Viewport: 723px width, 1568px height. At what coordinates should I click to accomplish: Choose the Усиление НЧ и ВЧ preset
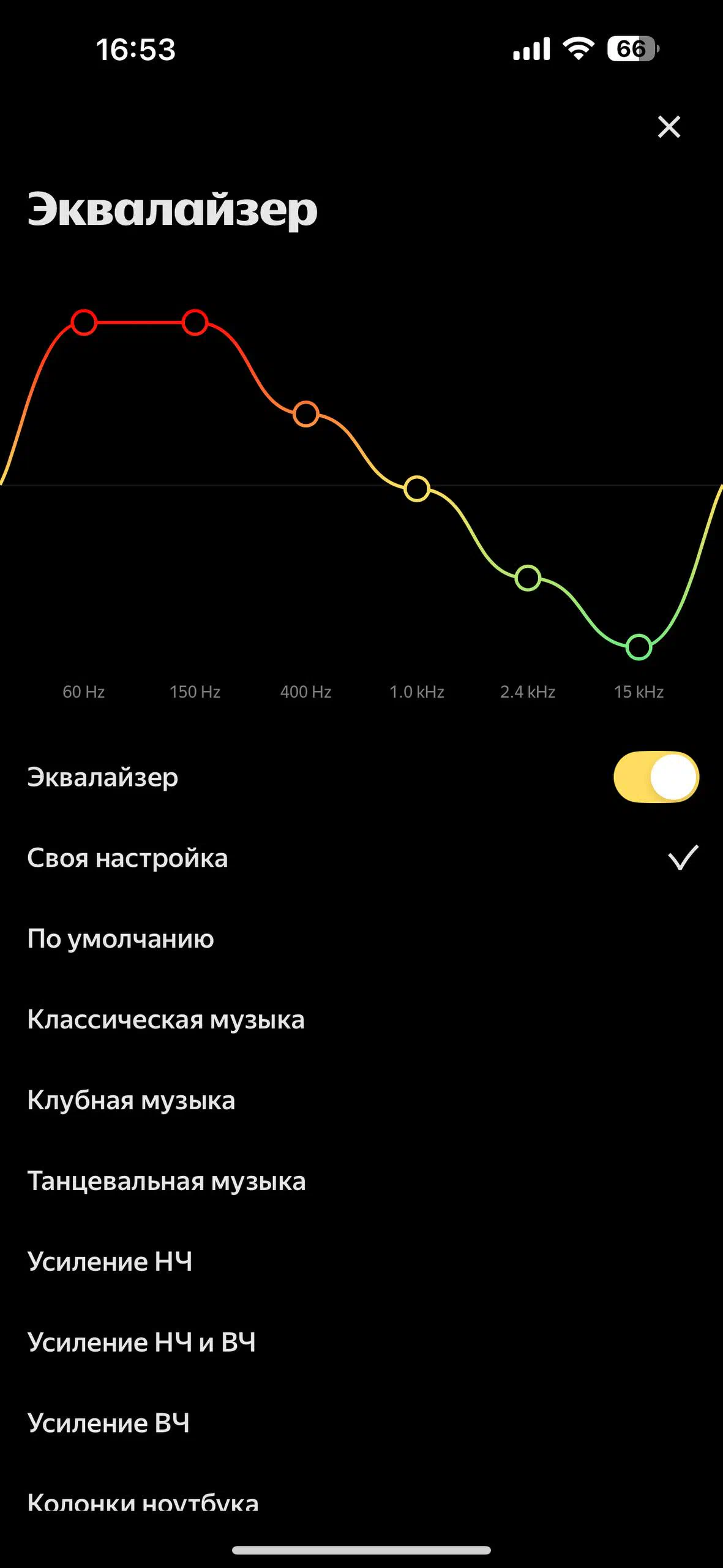point(361,1342)
